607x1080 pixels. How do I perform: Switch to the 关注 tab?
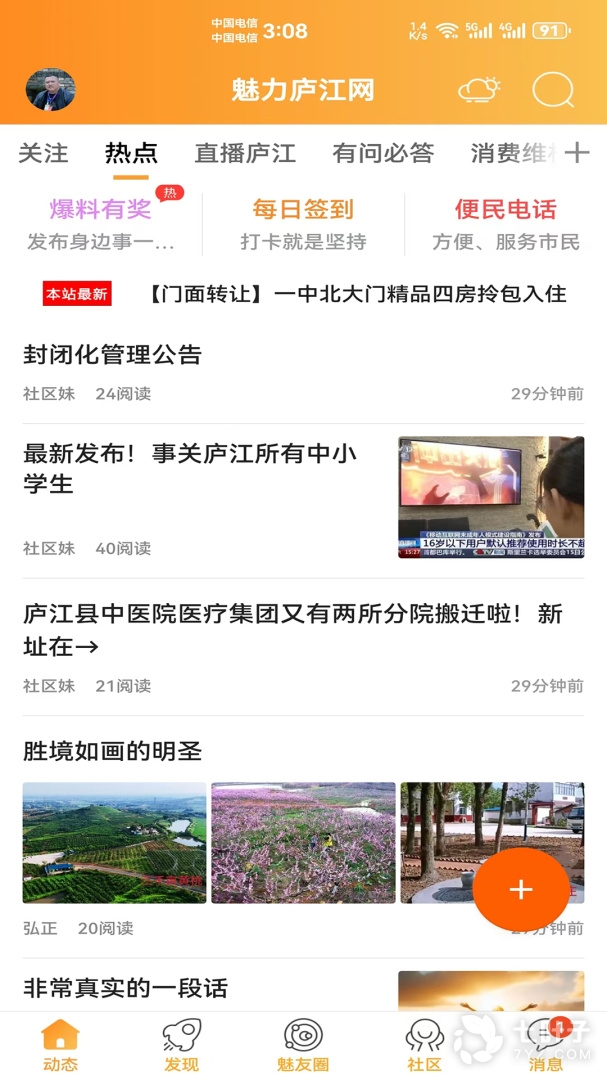[x=43, y=153]
